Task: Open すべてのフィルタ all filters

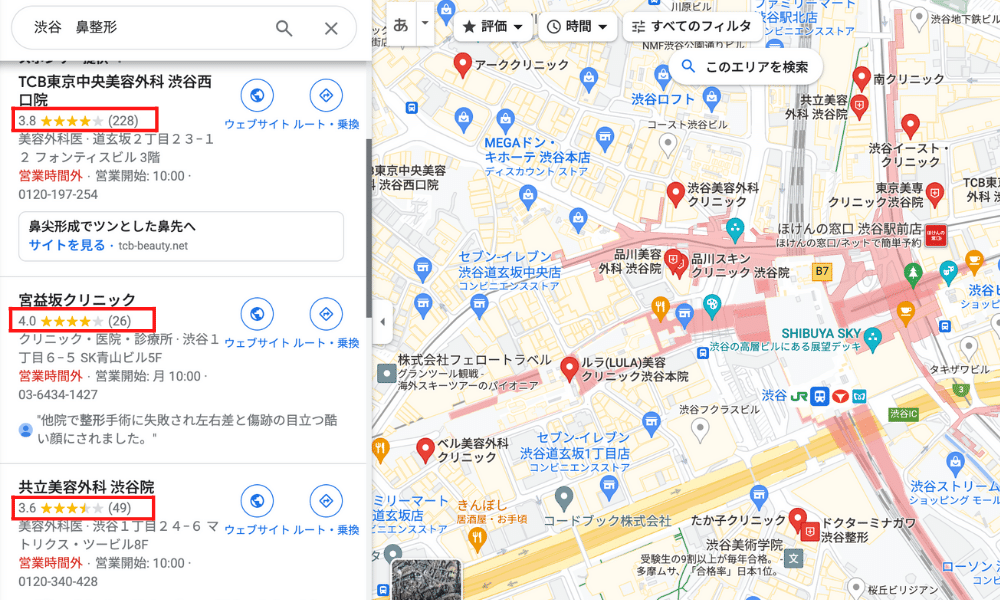Action: coord(690,27)
